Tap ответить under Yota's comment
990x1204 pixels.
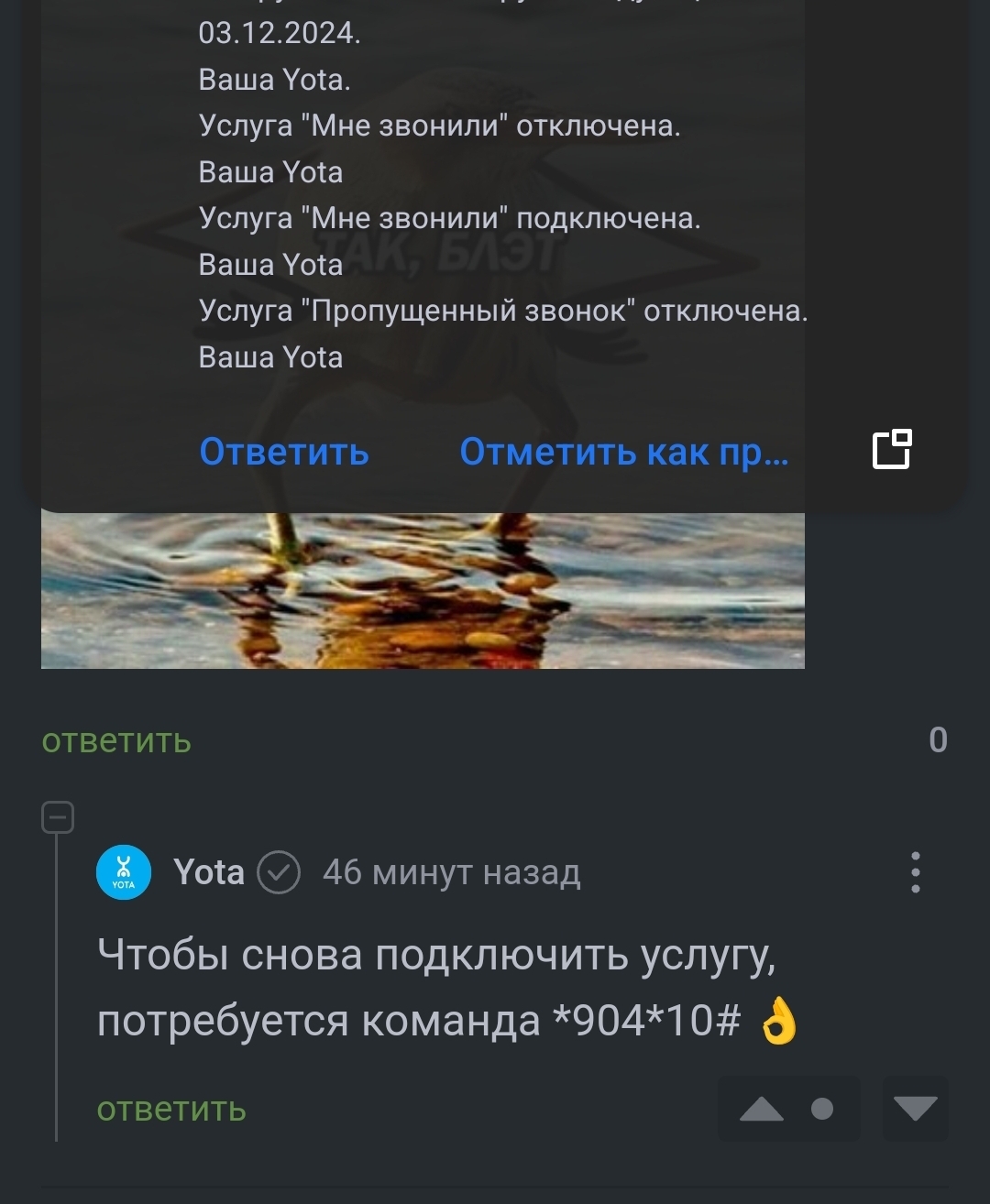171,1109
